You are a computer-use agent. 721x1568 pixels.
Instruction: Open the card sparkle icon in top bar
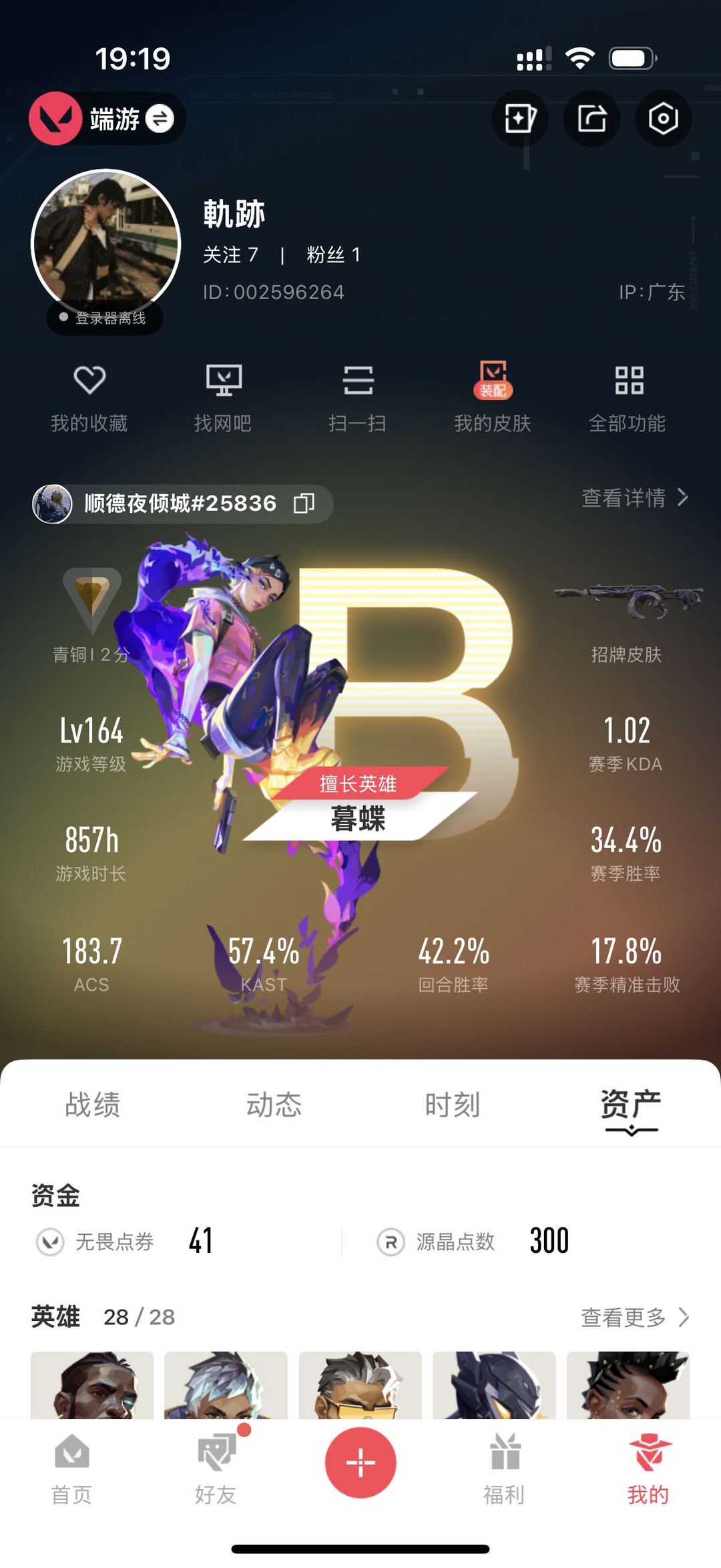[520, 120]
